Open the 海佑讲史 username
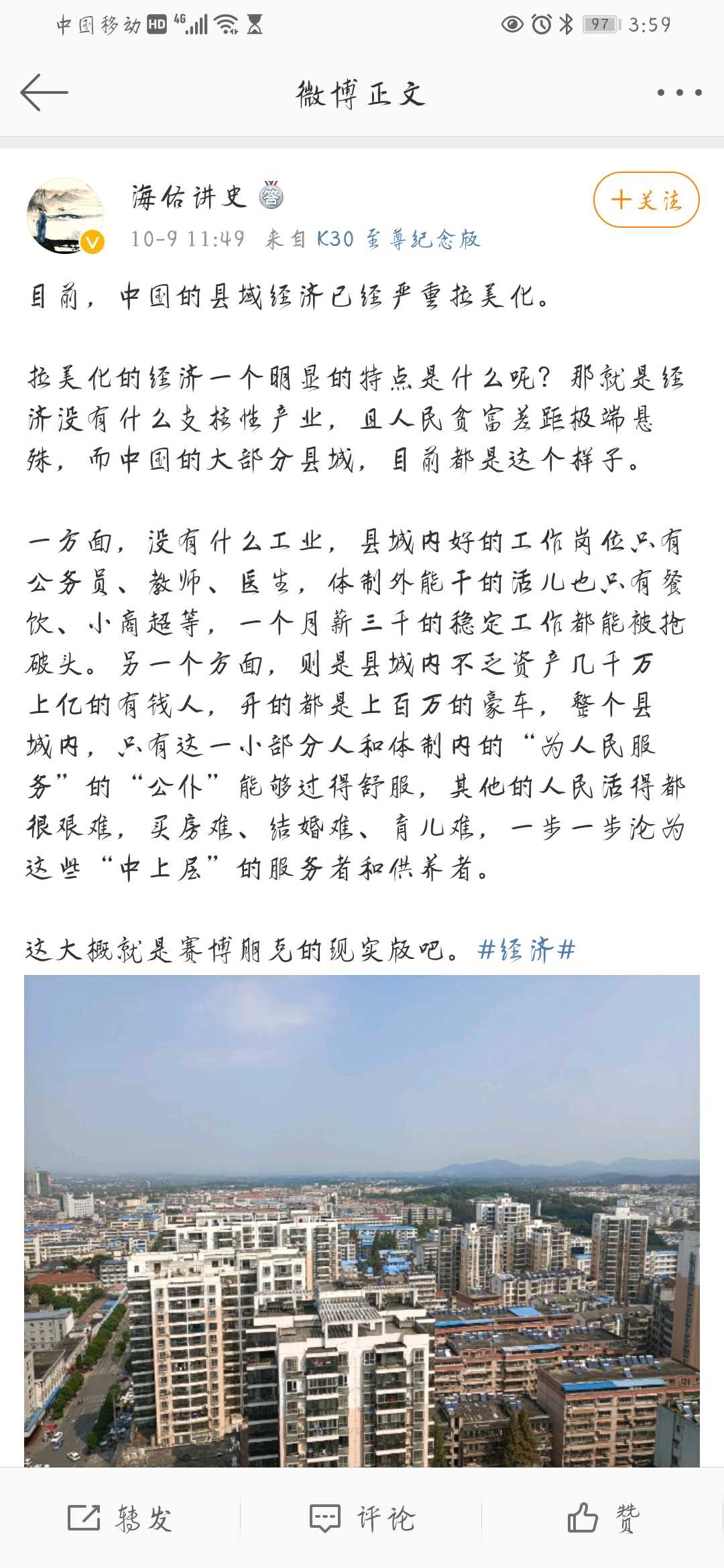The height and width of the screenshot is (1568, 724). click(x=189, y=197)
